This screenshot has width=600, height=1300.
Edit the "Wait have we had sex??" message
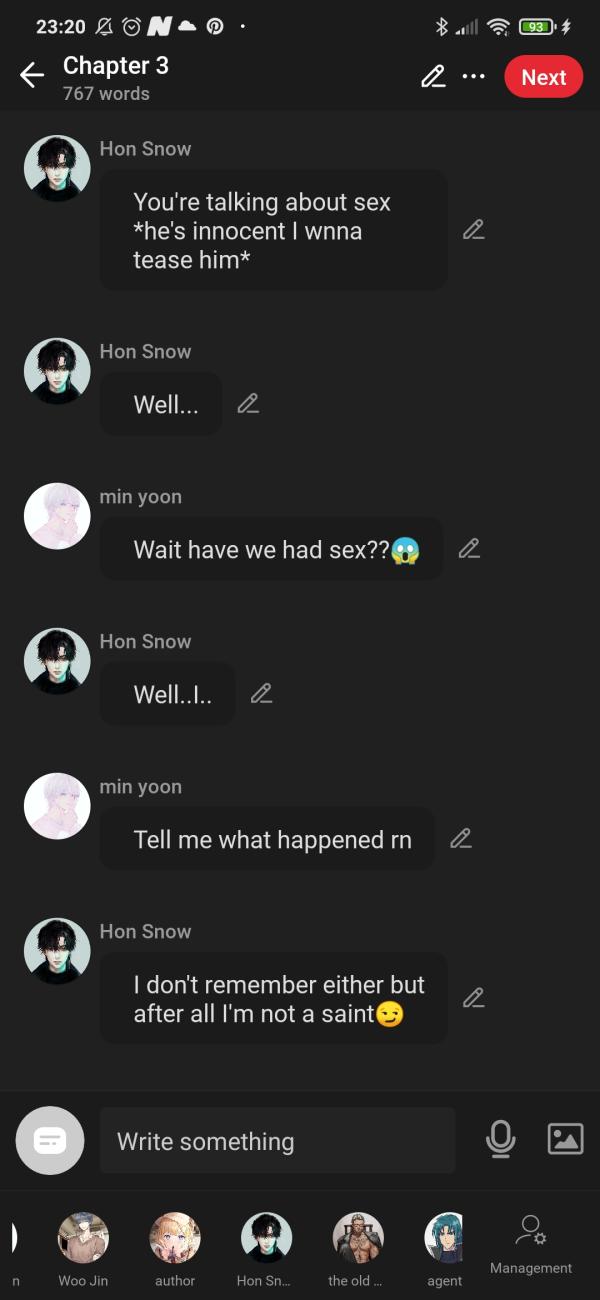(469, 549)
